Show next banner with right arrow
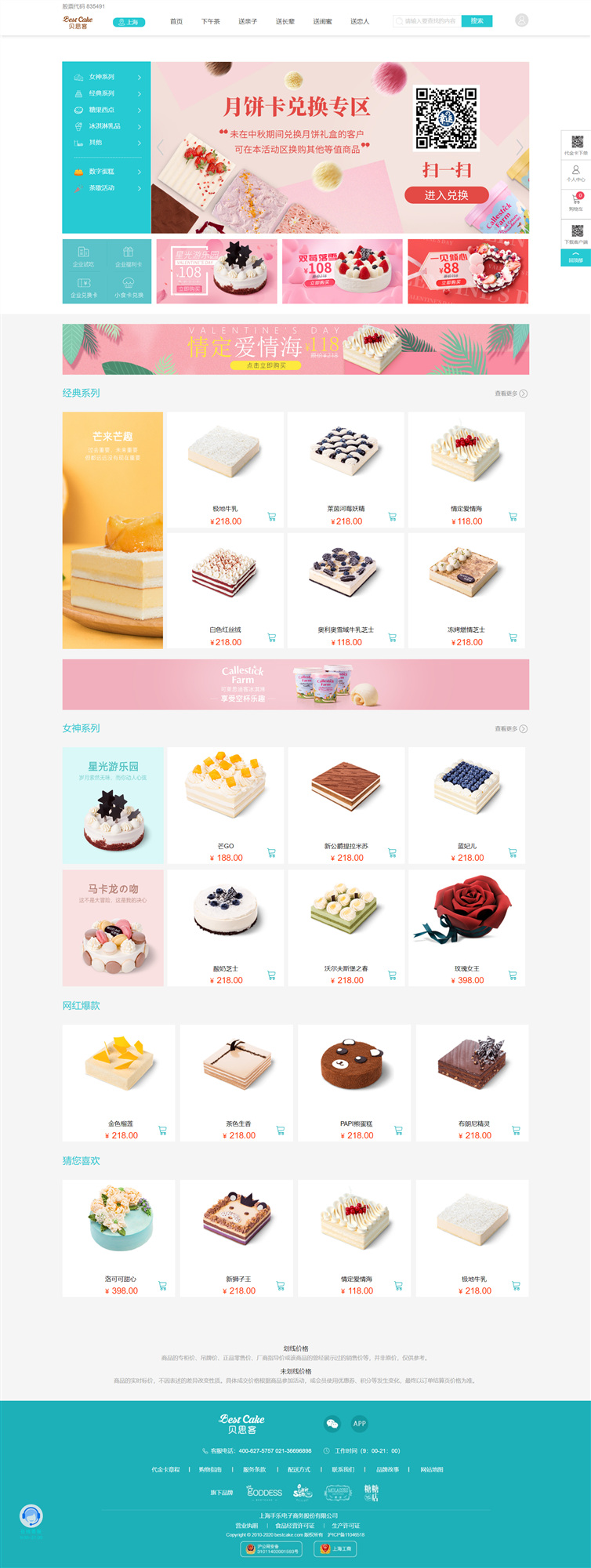The height and width of the screenshot is (1568, 591). point(519,147)
